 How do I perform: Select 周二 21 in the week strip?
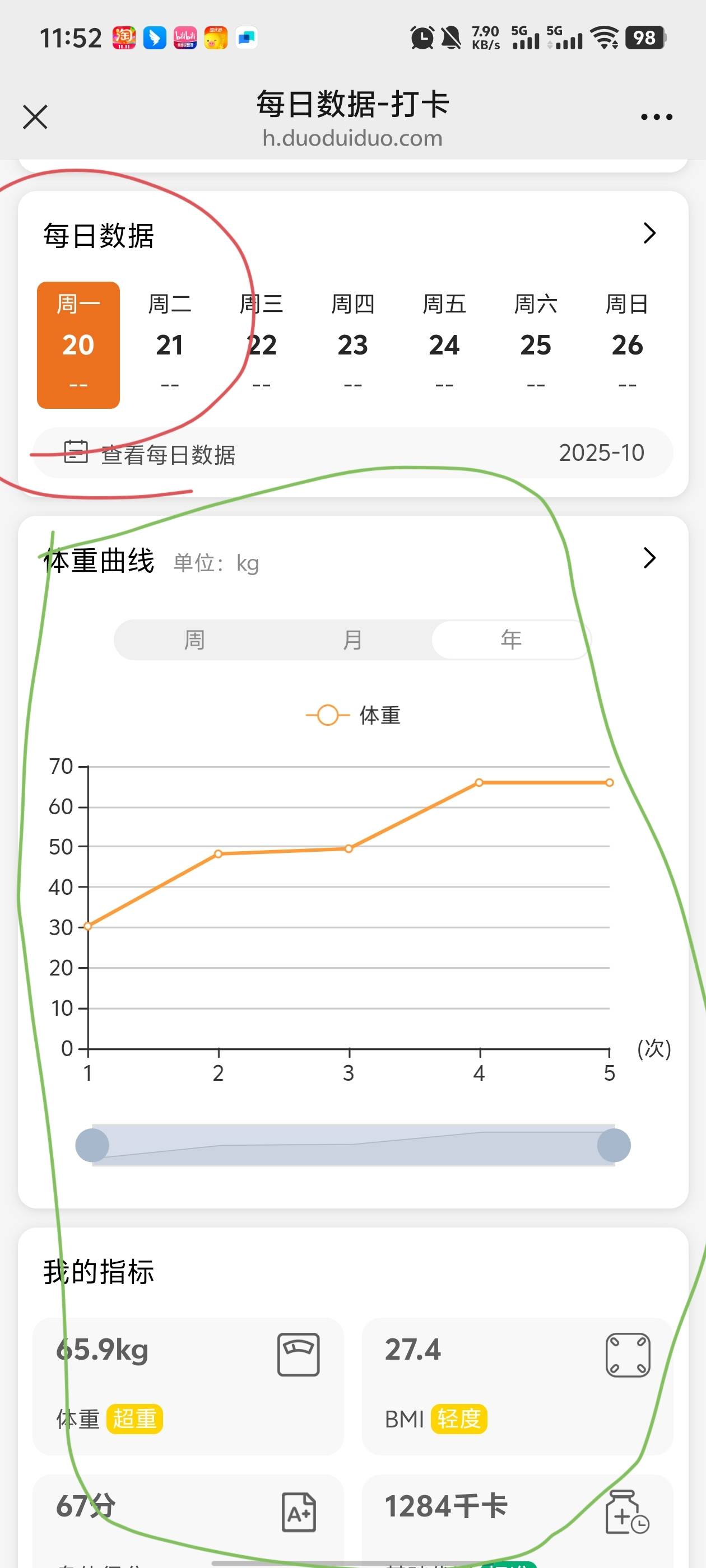[170, 344]
